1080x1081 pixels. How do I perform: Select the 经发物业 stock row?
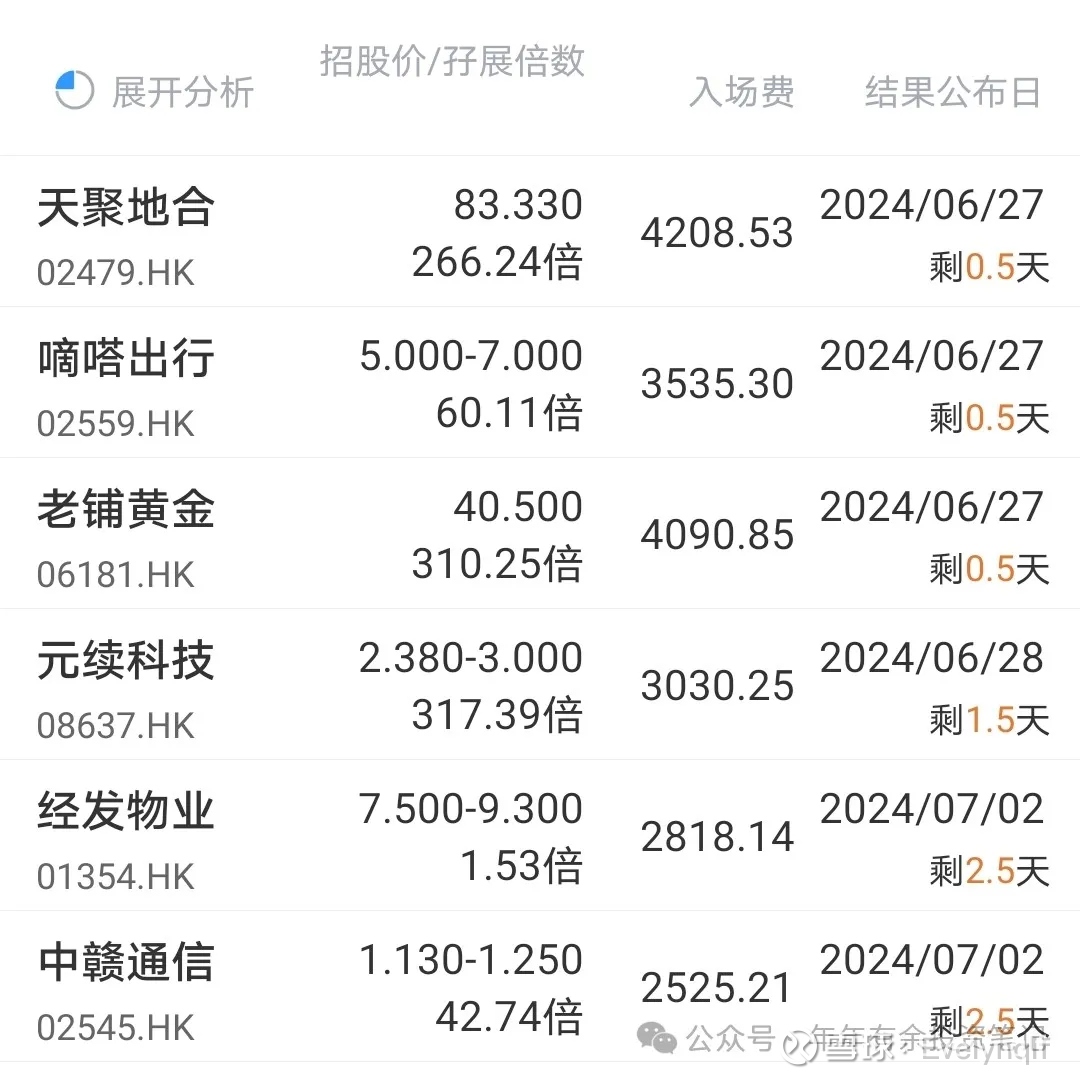pyautogui.click(x=124, y=813)
